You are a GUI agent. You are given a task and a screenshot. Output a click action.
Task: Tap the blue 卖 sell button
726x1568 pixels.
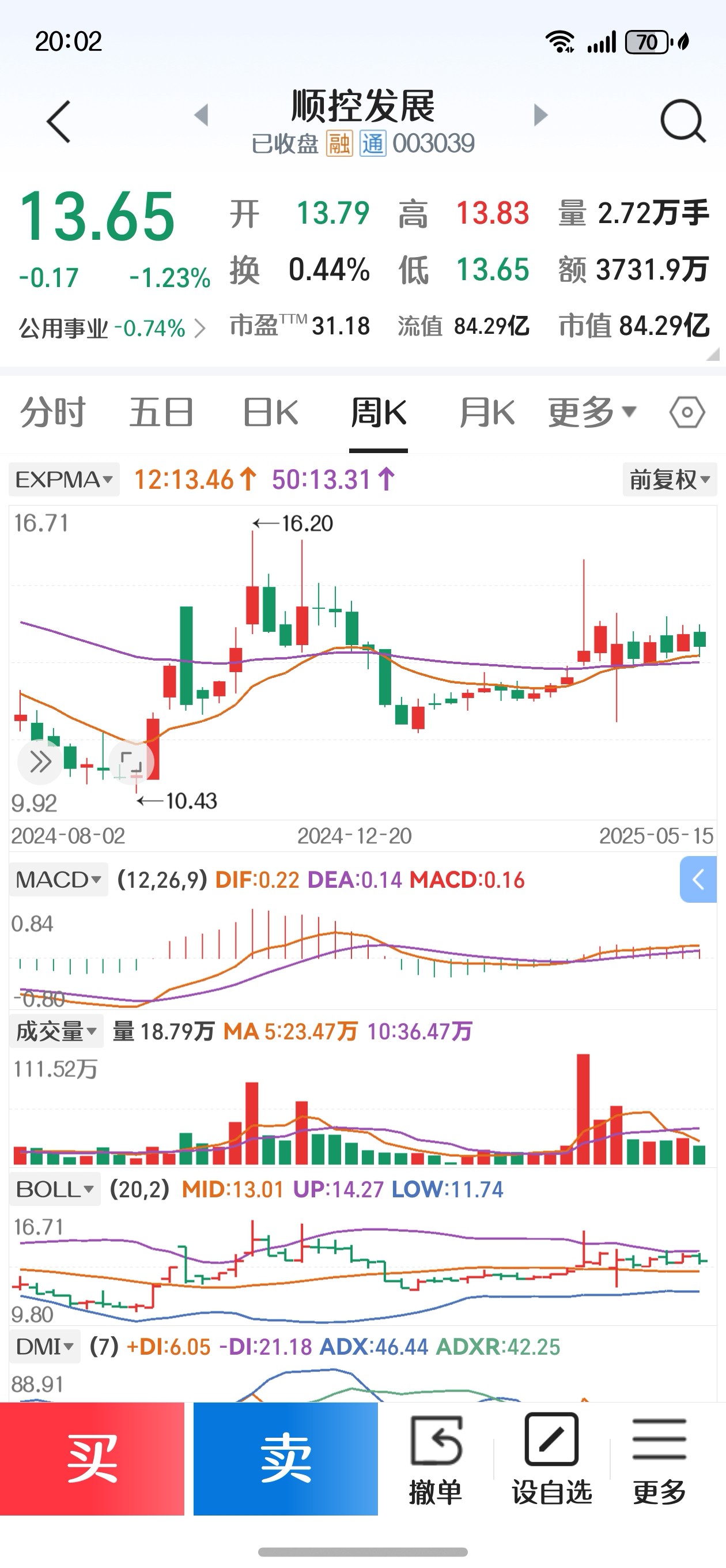click(x=285, y=1458)
